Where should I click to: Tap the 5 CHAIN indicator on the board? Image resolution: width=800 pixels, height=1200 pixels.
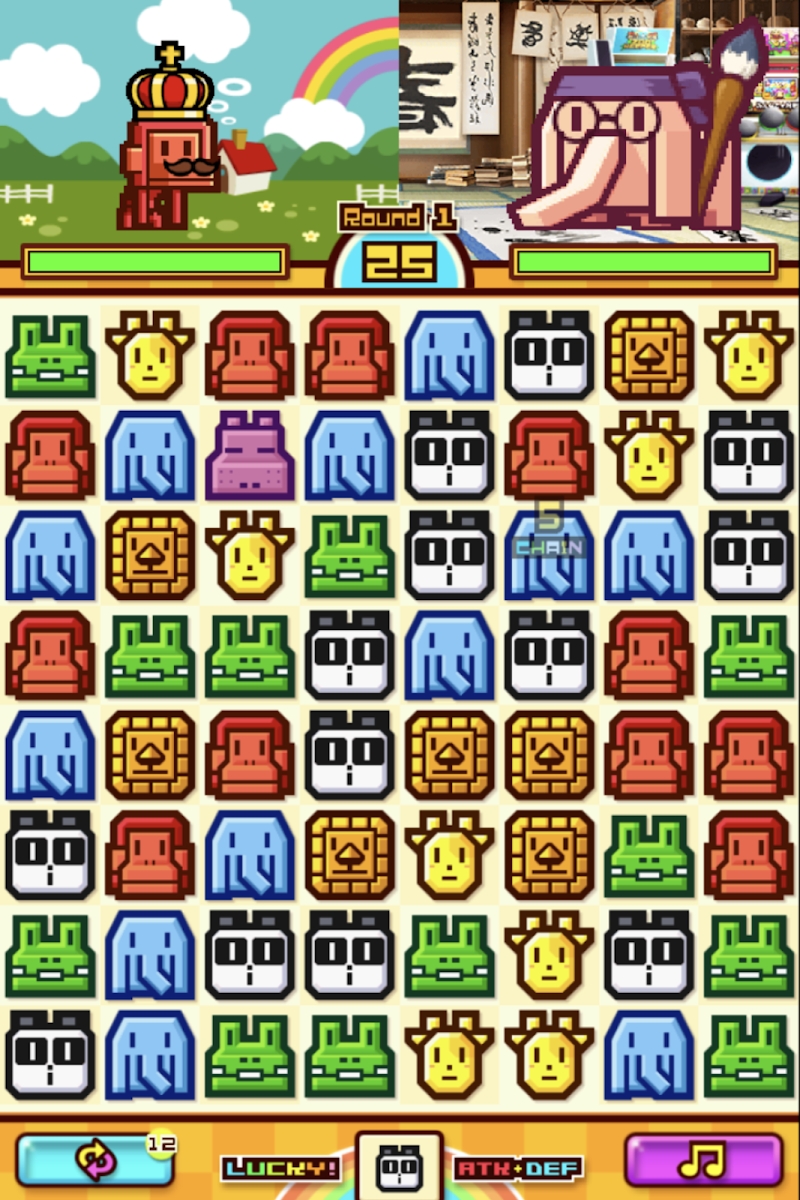tap(548, 533)
